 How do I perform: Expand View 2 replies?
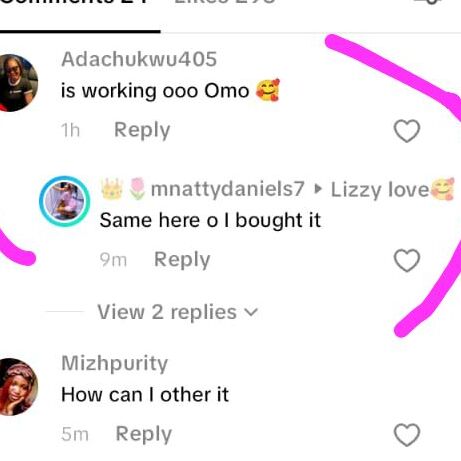click(178, 312)
